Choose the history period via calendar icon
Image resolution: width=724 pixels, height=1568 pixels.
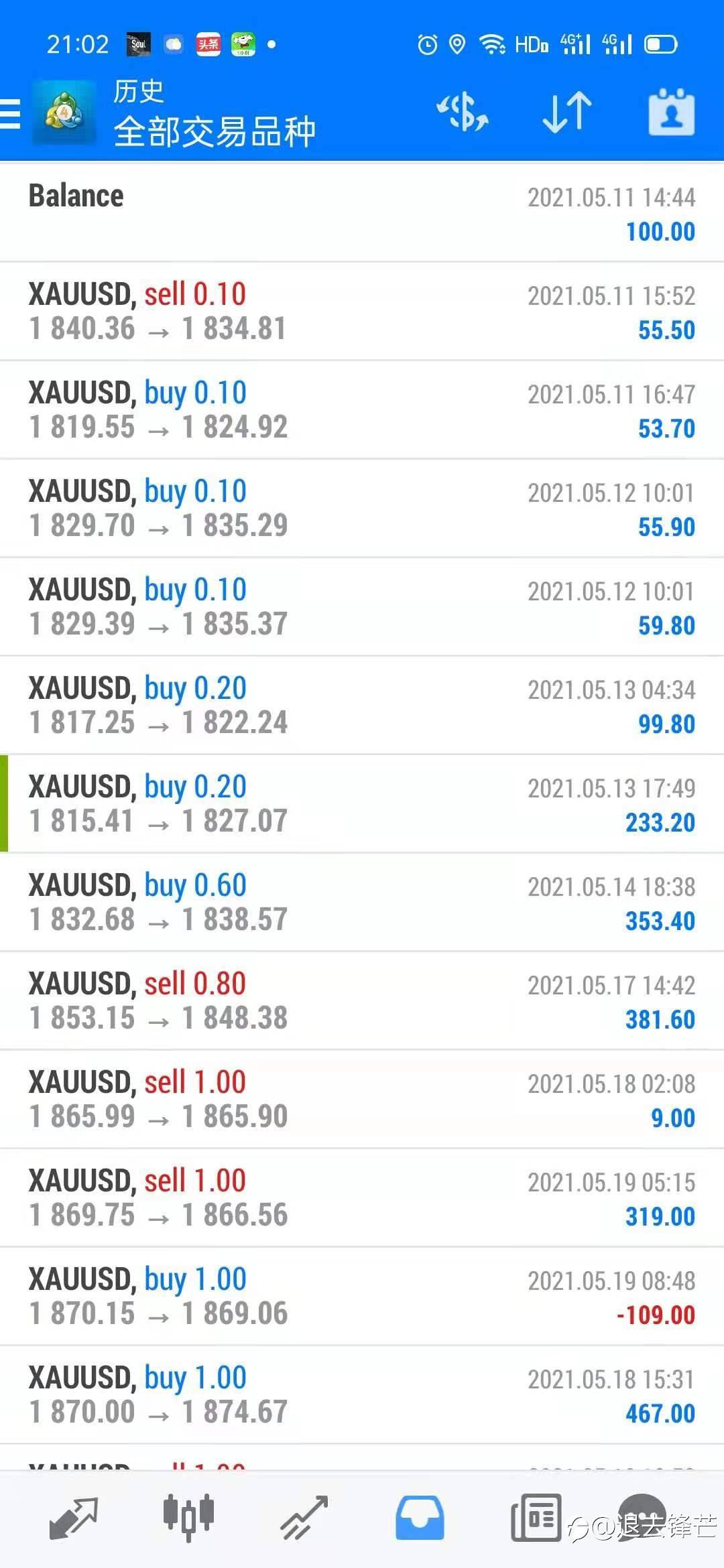tap(671, 112)
